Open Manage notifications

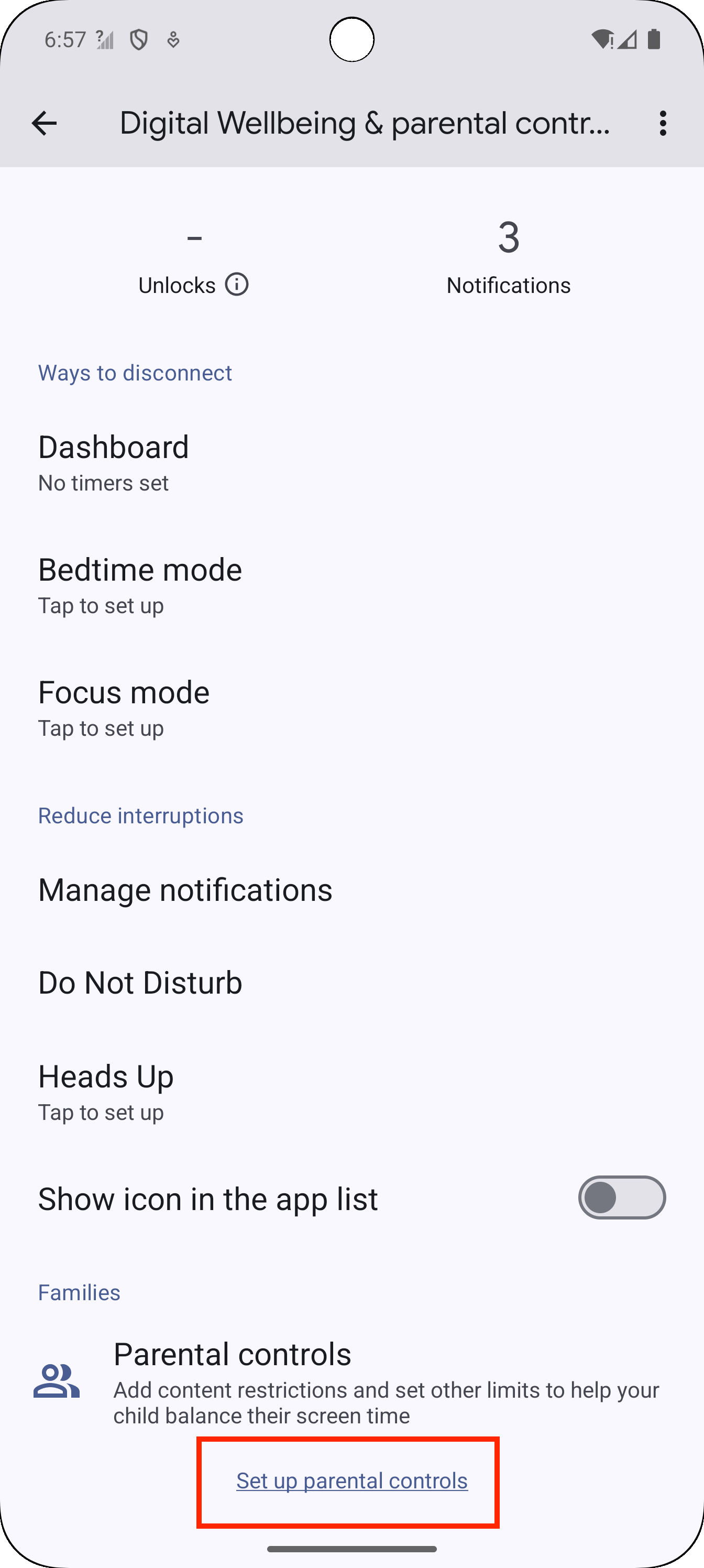185,889
